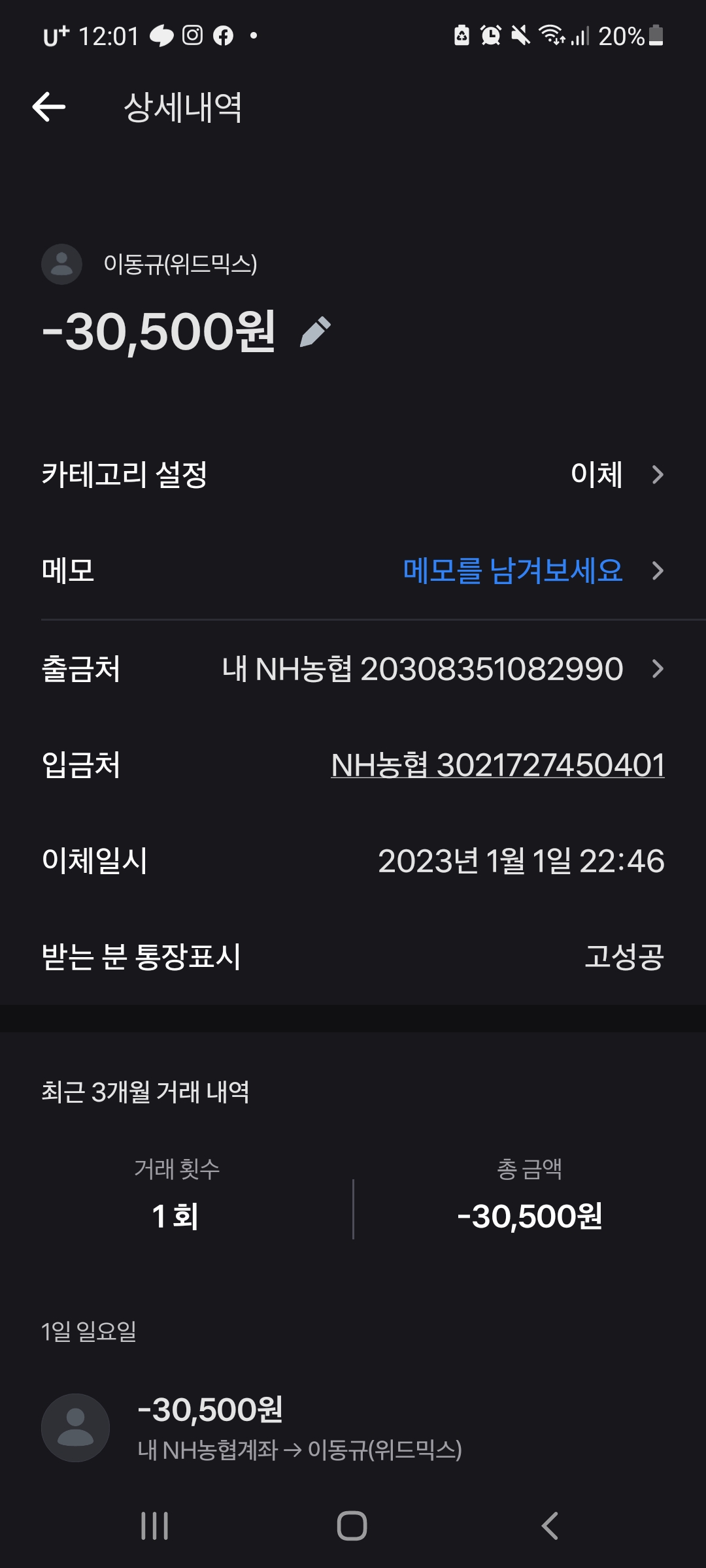This screenshot has height=1568, width=706.
Task: Add a memo via 메모를 남겨보세요
Action: 512,570
